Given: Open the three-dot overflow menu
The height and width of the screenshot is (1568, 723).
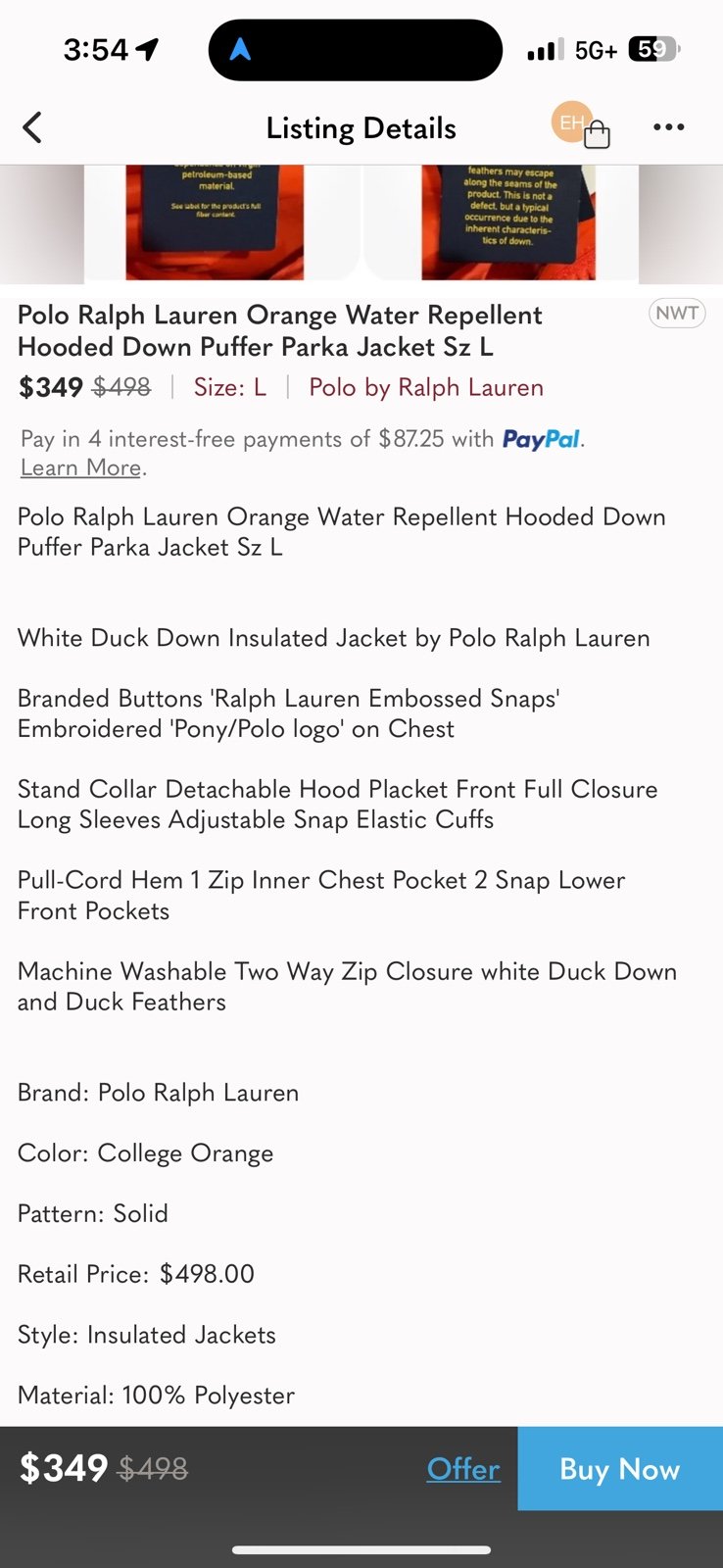Looking at the screenshot, I should 668,127.
